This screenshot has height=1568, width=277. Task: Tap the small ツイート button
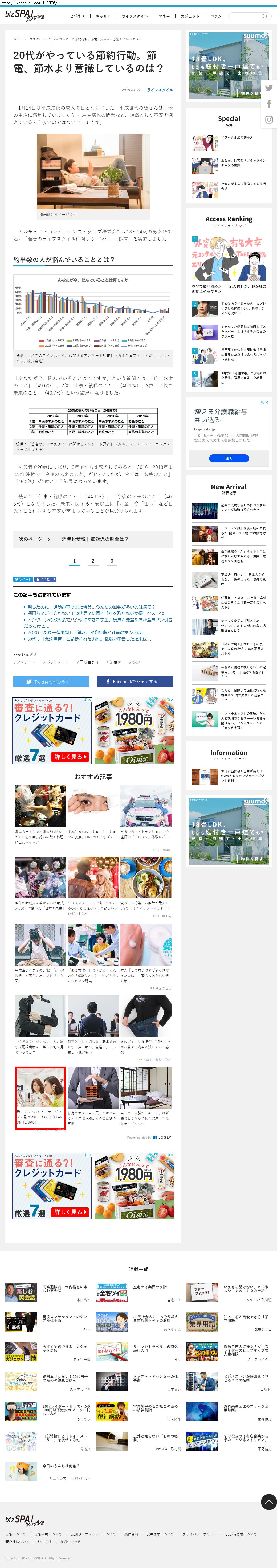(x=23, y=580)
